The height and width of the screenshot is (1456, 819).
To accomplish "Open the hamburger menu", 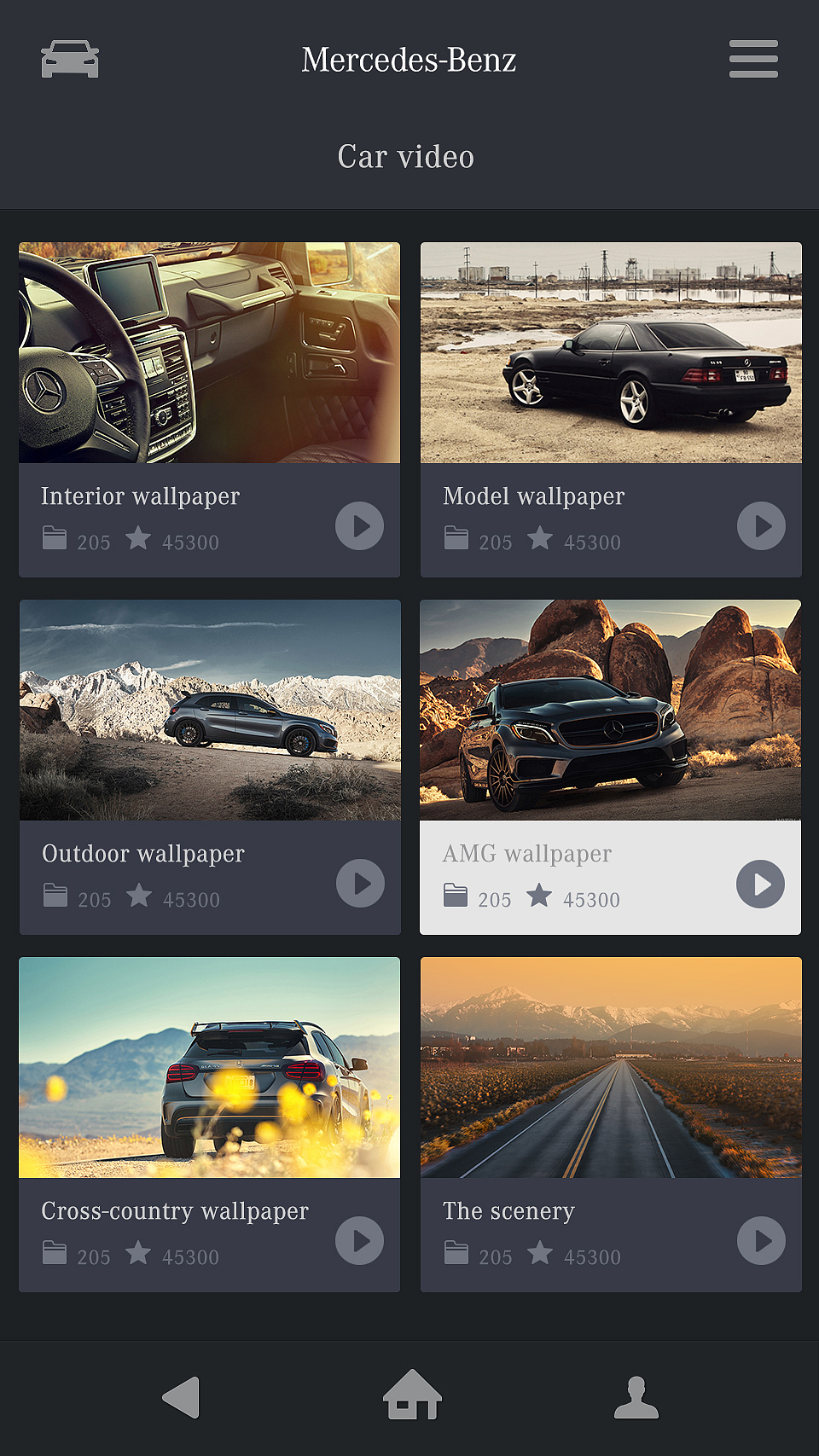I will click(753, 59).
